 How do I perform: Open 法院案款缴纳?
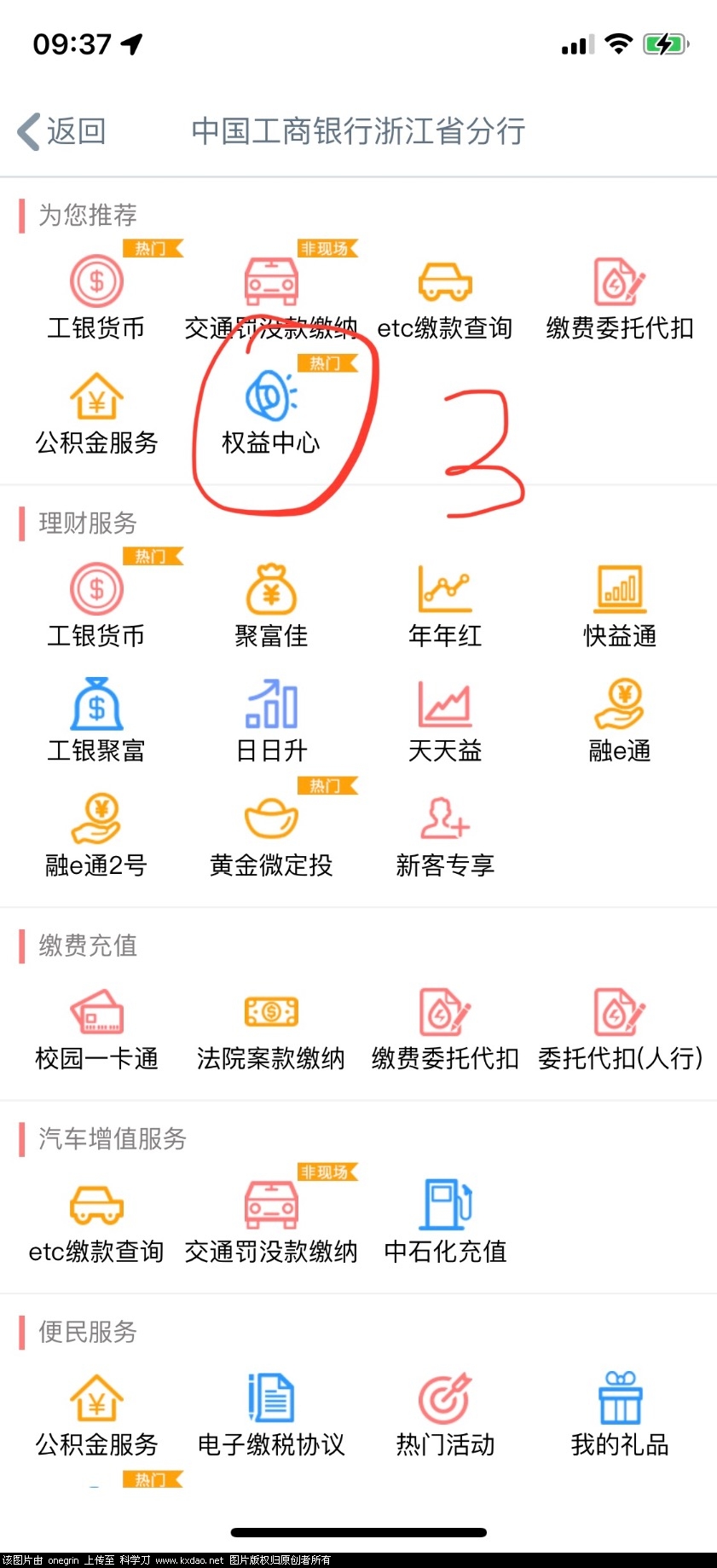[270, 1027]
